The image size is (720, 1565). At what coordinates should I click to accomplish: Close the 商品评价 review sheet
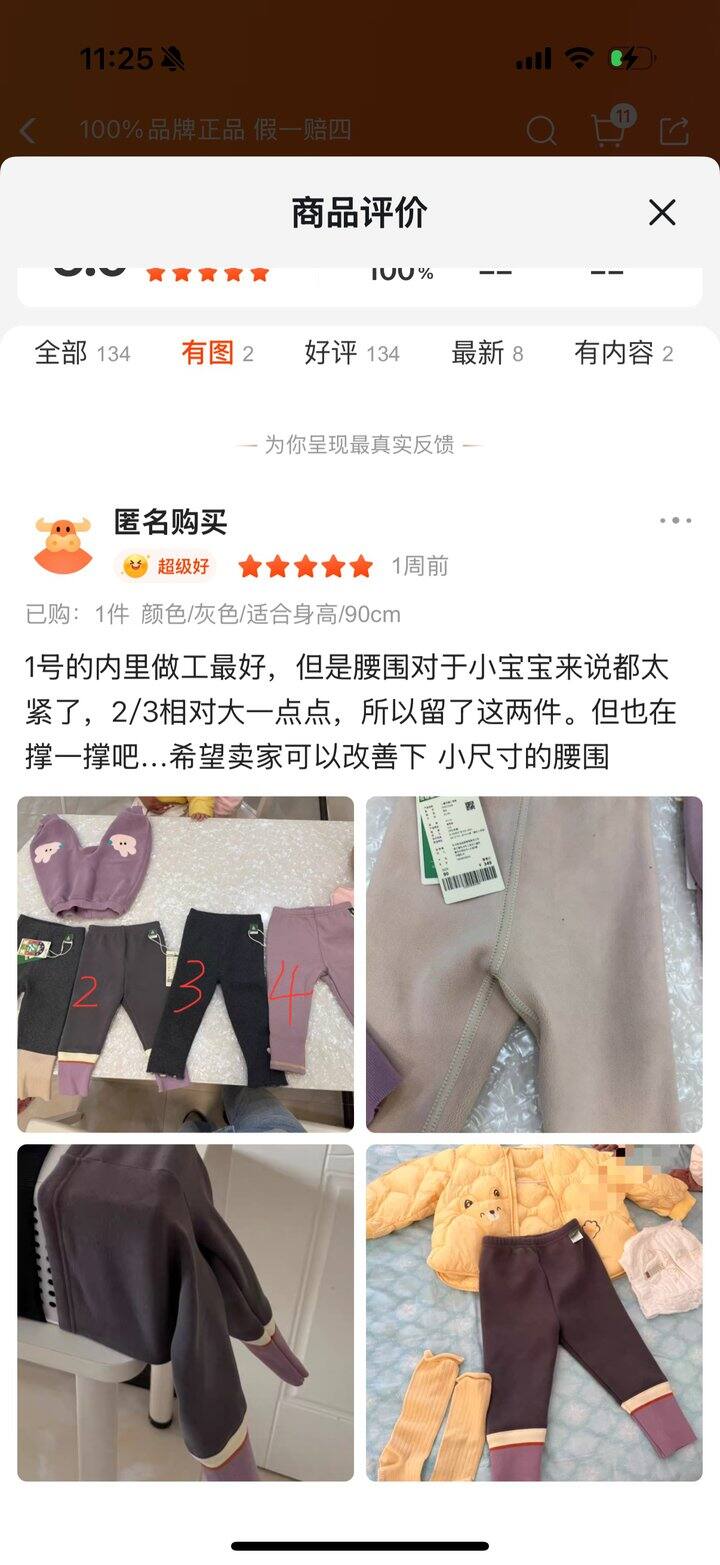tap(662, 212)
